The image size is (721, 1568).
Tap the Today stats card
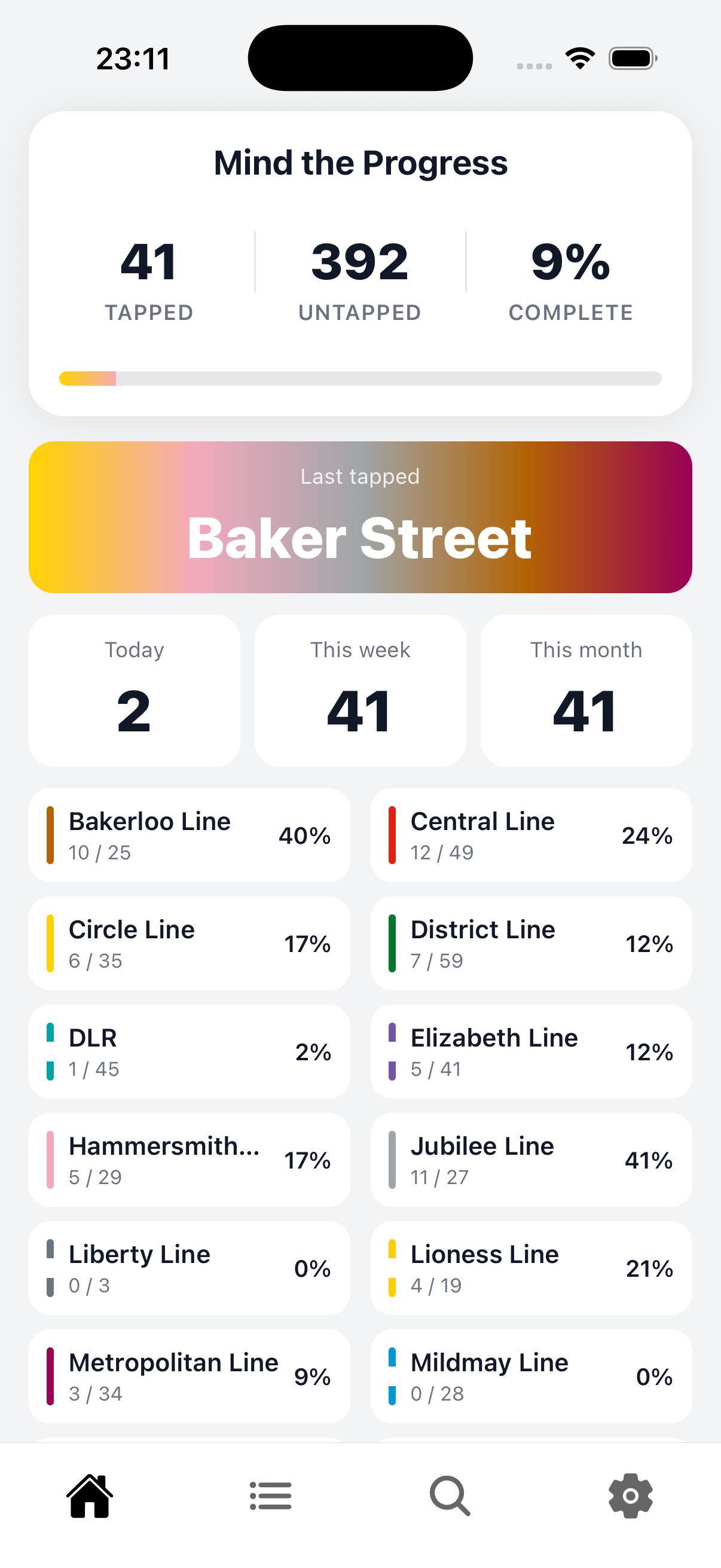coord(134,691)
